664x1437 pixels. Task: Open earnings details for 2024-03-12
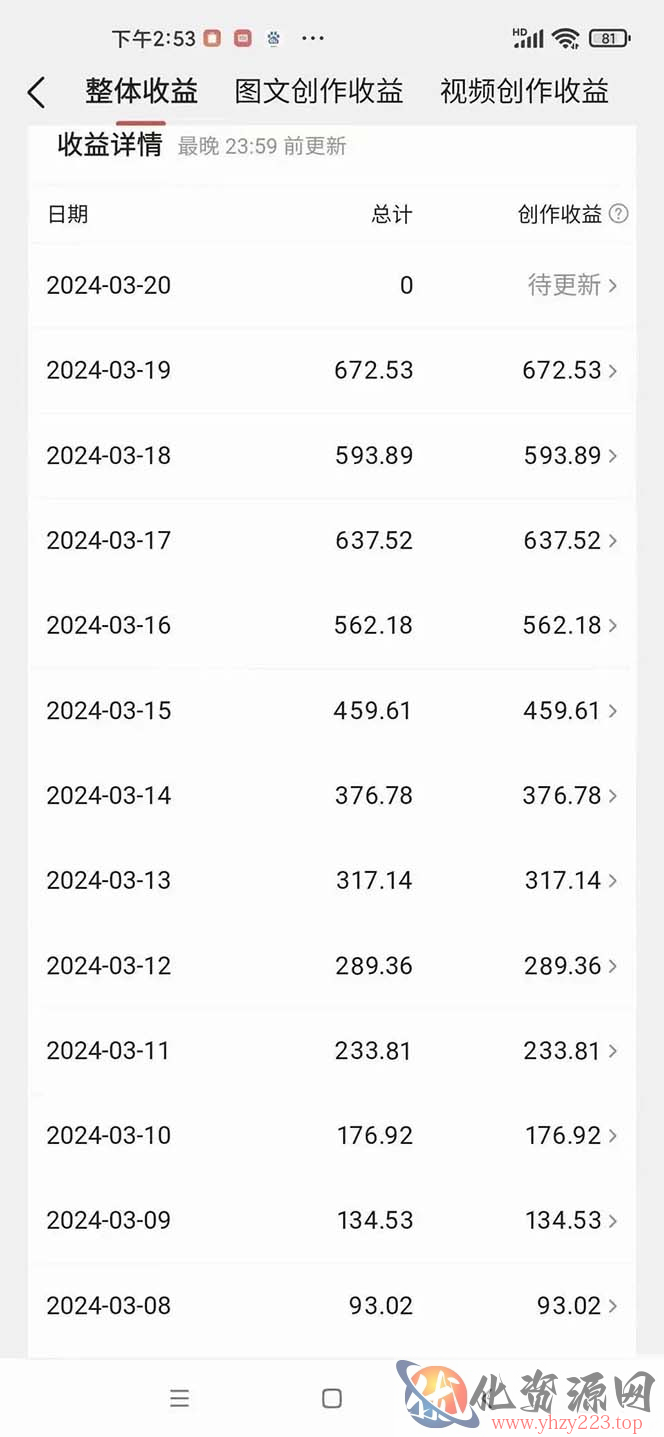pyautogui.click(x=332, y=965)
